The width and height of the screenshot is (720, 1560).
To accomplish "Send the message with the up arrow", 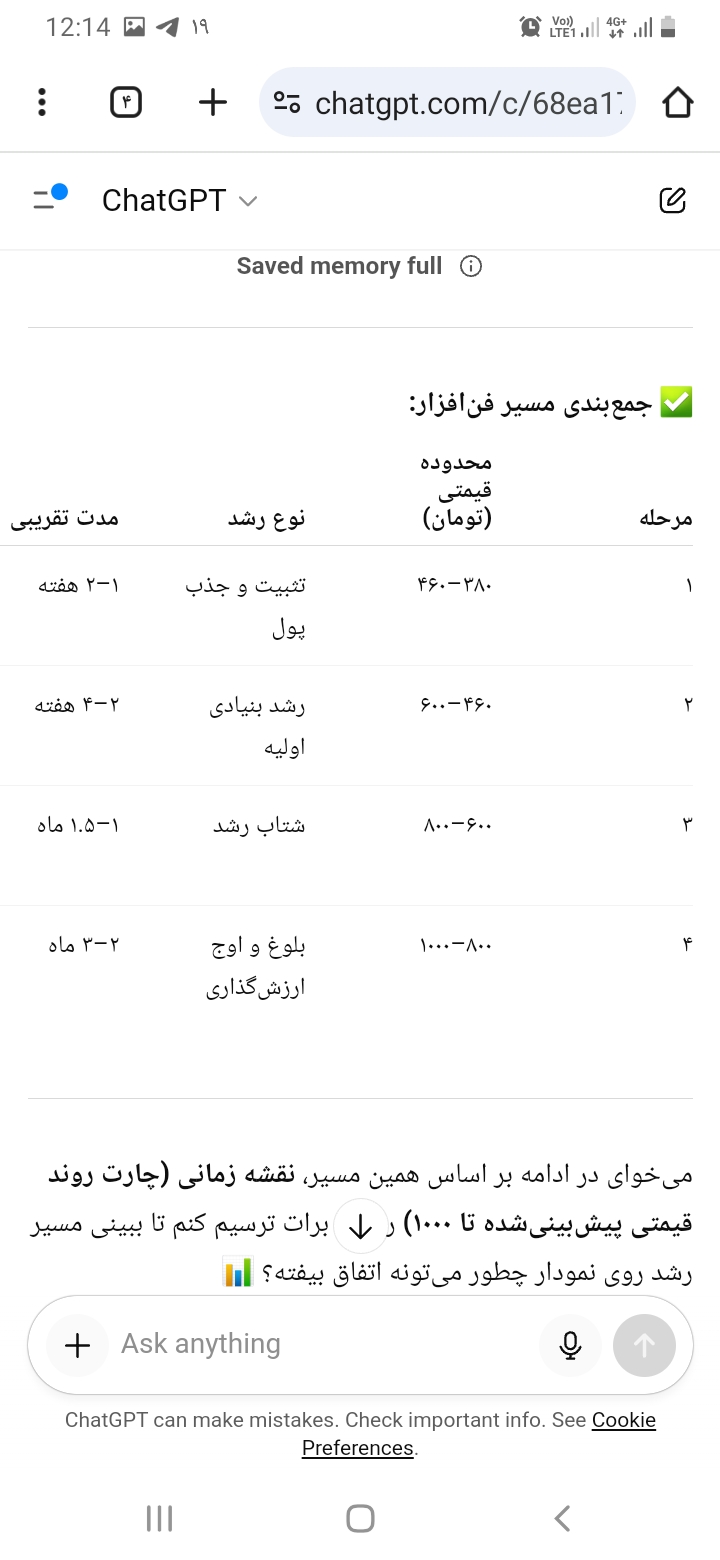I will point(644,1345).
